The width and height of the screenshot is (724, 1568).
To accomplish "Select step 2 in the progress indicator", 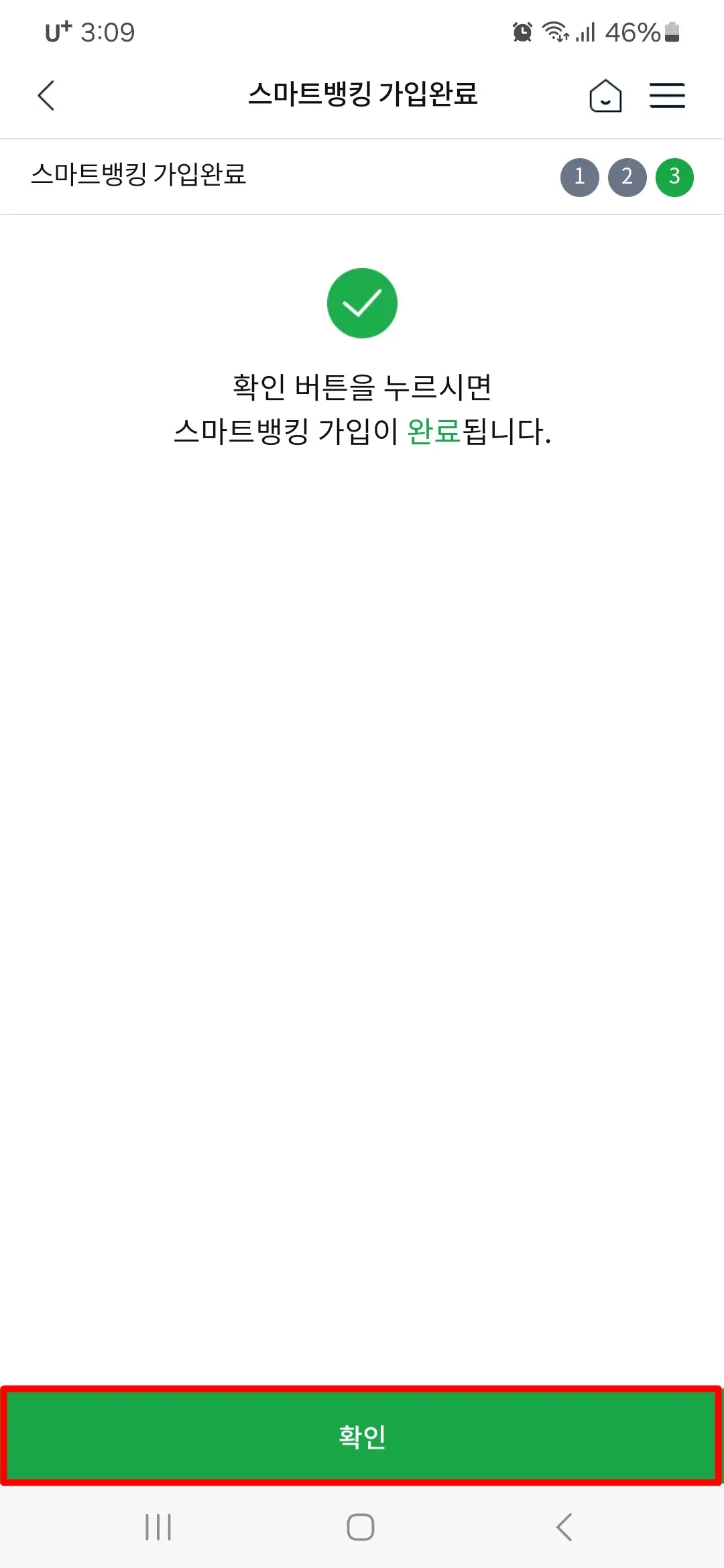I will tap(627, 177).
